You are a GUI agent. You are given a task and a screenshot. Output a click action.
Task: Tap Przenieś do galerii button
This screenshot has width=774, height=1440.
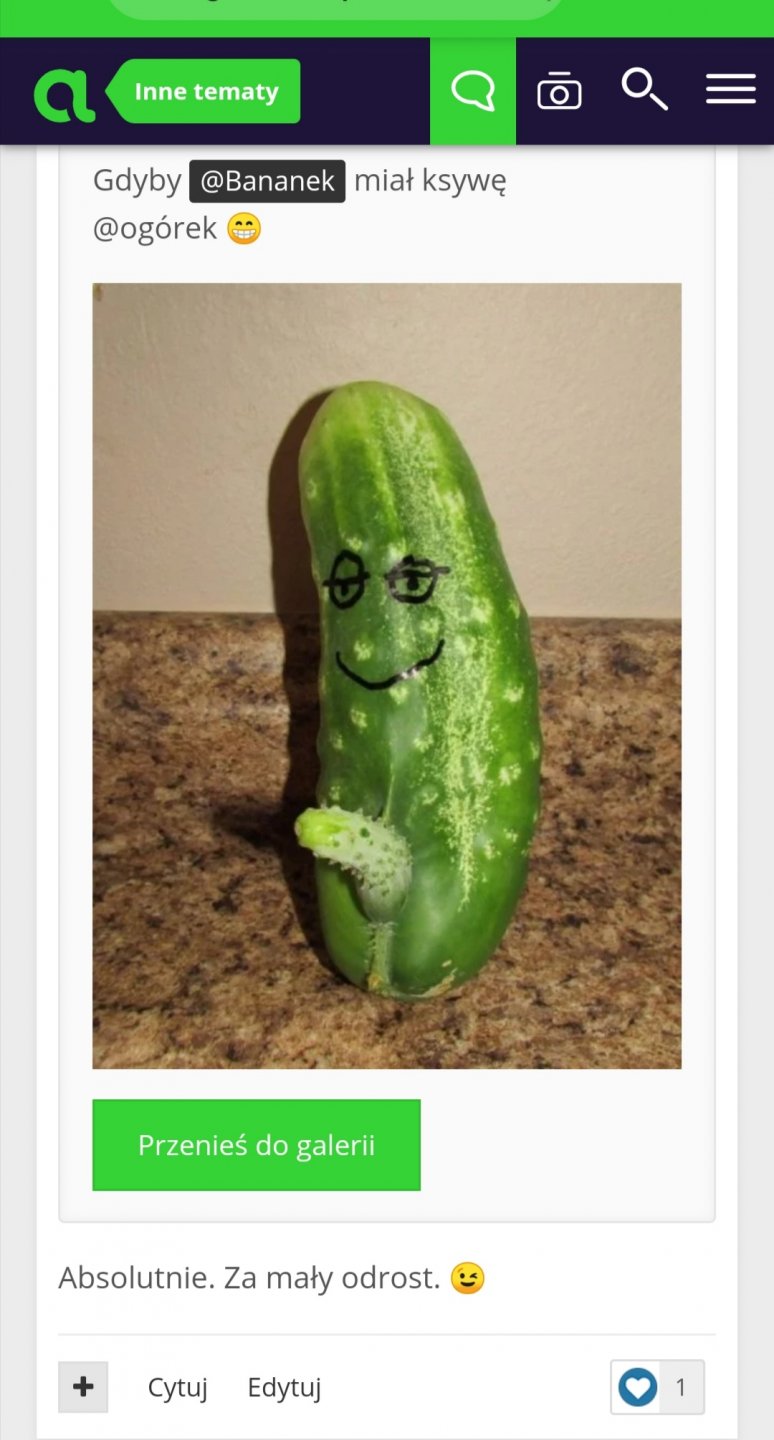click(256, 1145)
